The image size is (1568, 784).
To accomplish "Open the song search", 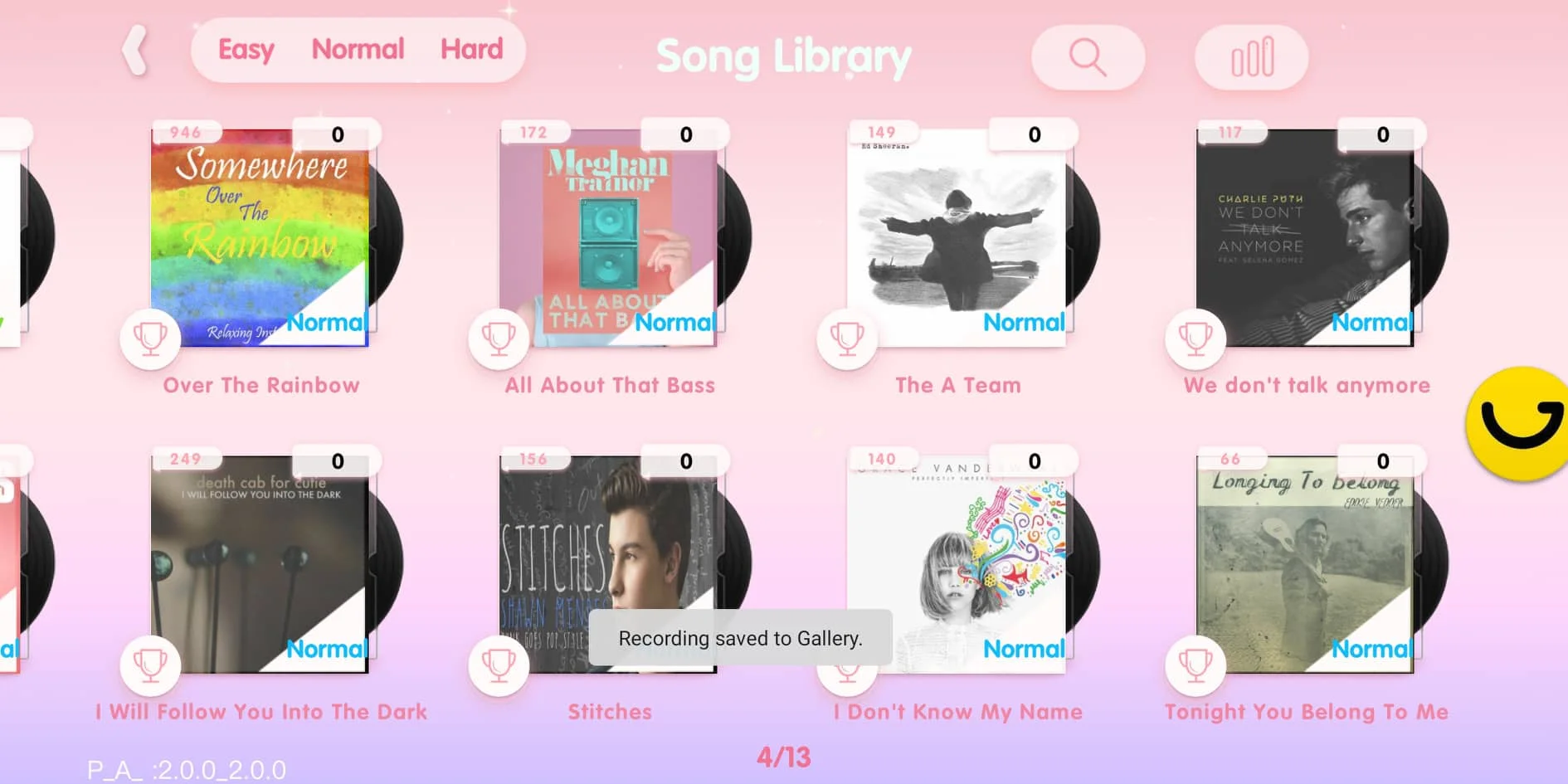I will [x=1087, y=57].
